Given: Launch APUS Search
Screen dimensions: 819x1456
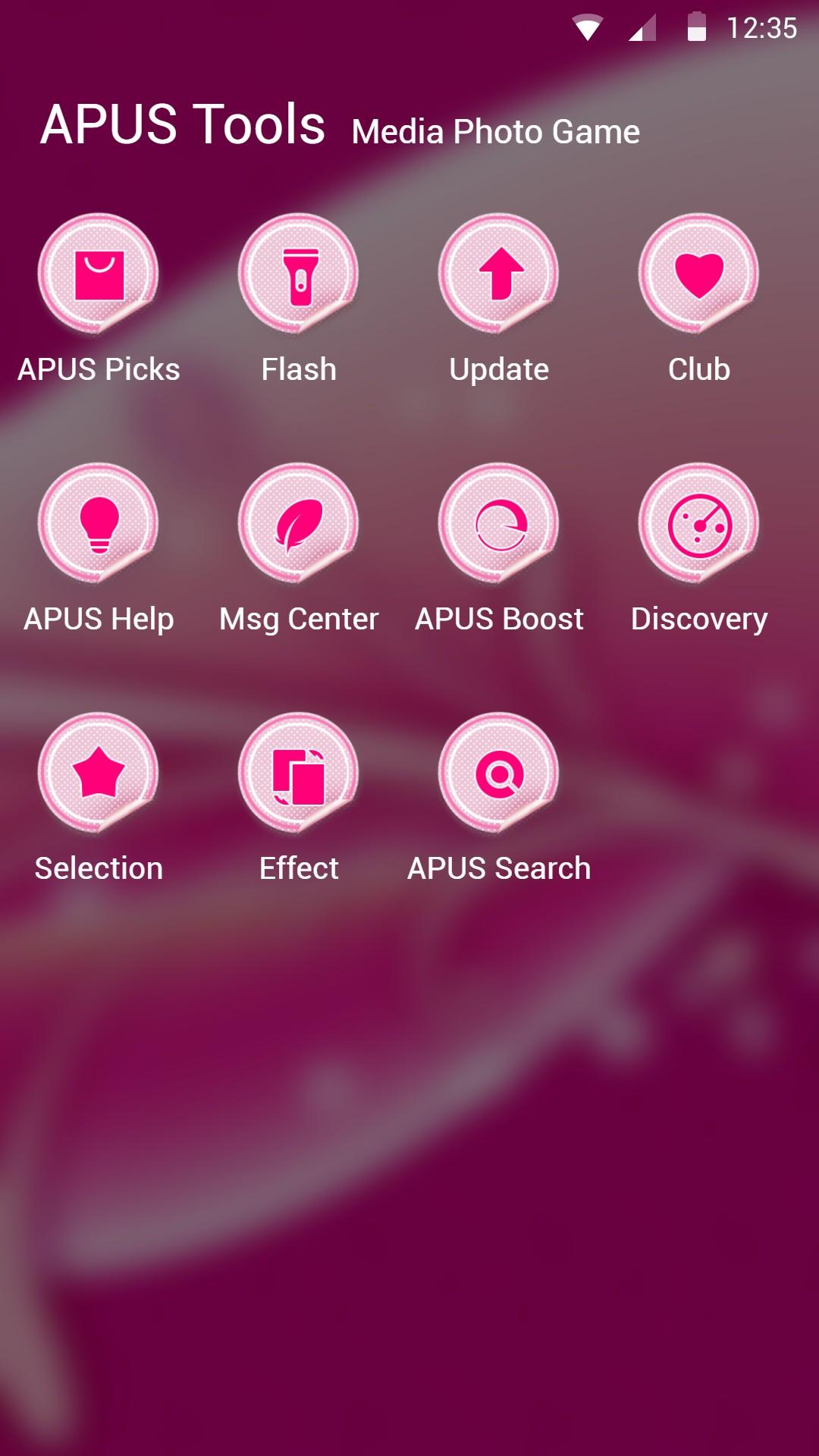Looking at the screenshot, I should [499, 773].
